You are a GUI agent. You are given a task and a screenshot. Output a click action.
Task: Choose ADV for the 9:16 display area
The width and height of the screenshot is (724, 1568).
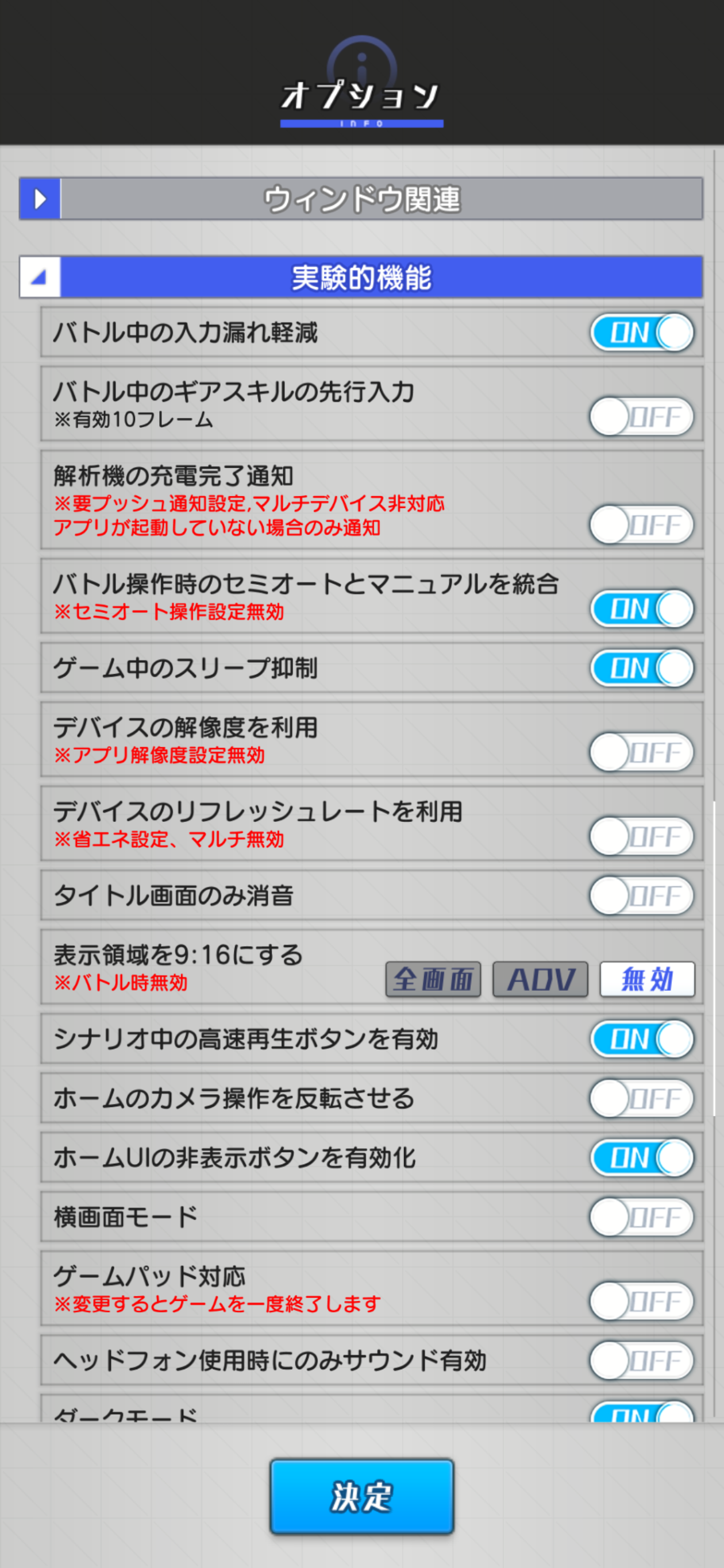[x=540, y=979]
